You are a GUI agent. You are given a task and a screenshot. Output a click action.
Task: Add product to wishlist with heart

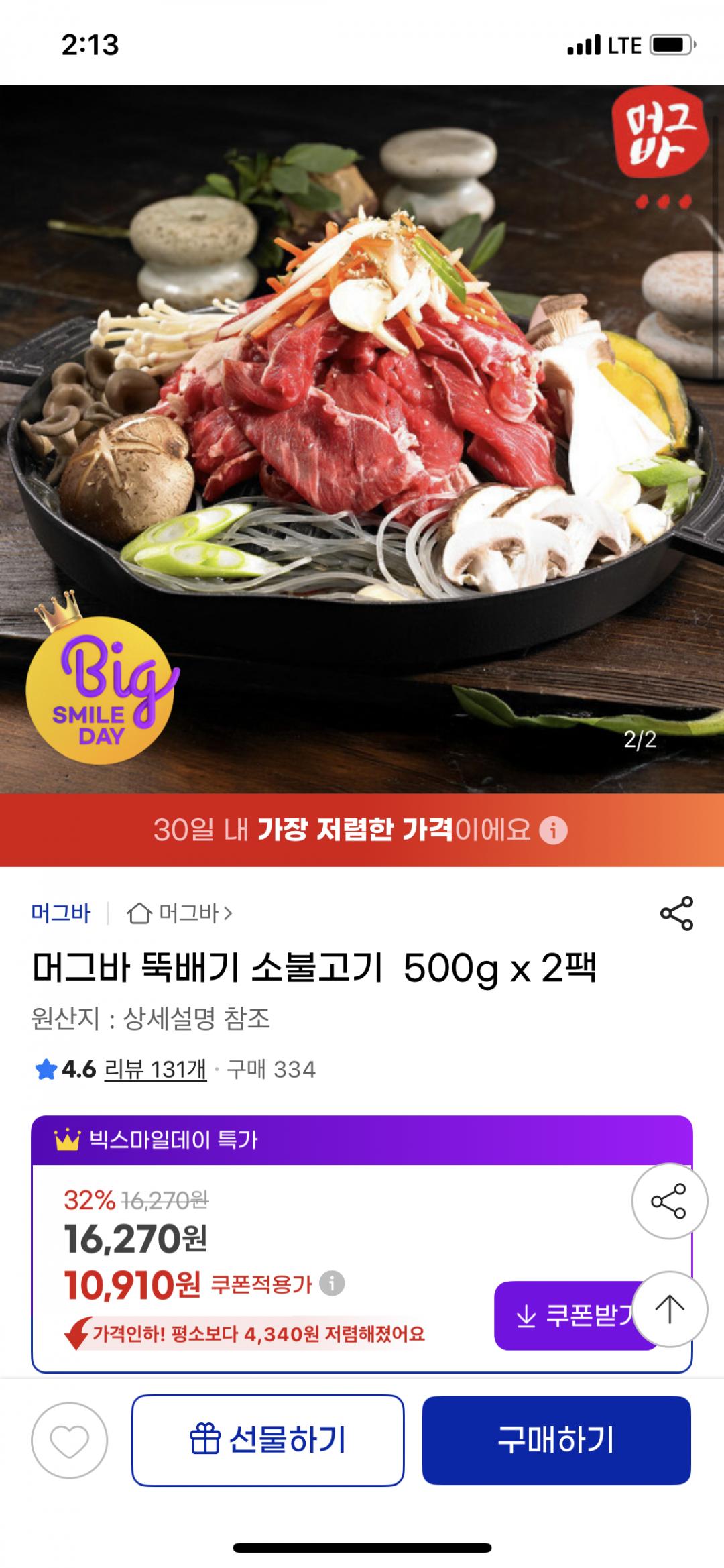click(x=70, y=1440)
